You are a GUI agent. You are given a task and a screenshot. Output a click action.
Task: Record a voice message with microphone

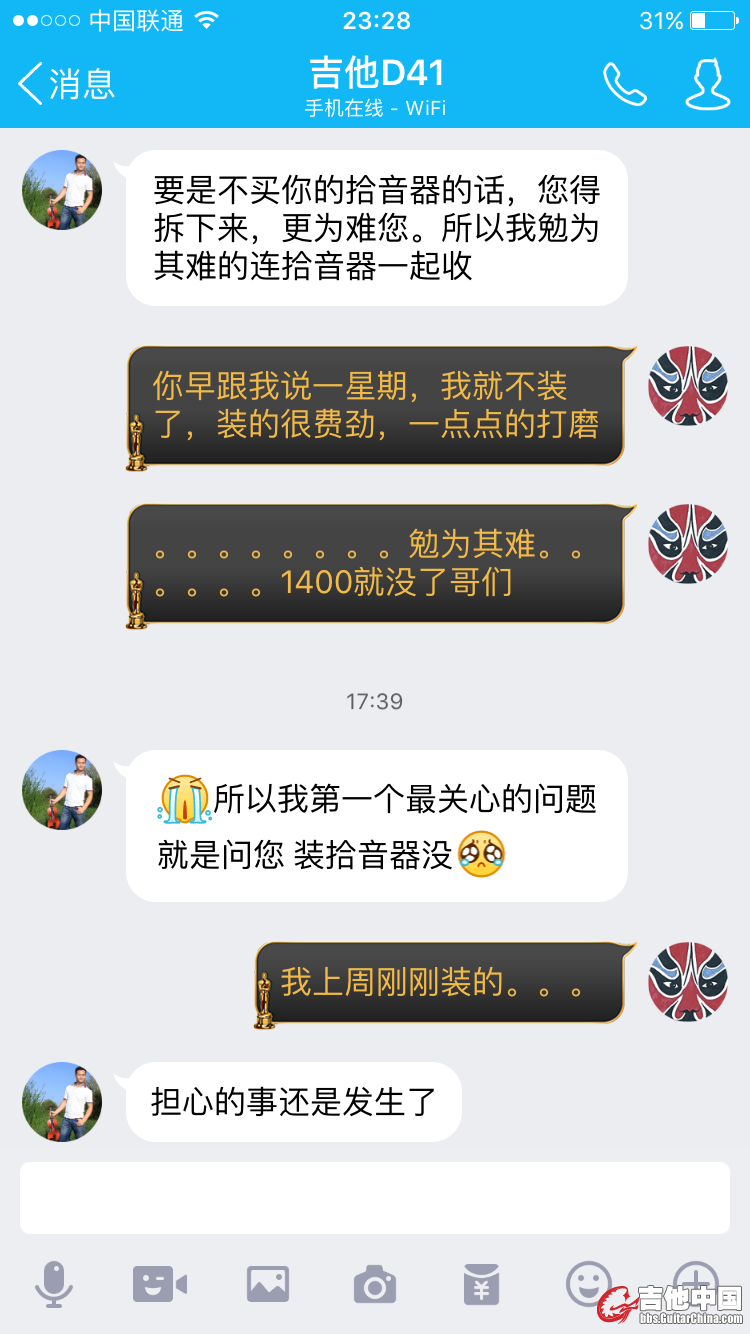click(54, 1283)
